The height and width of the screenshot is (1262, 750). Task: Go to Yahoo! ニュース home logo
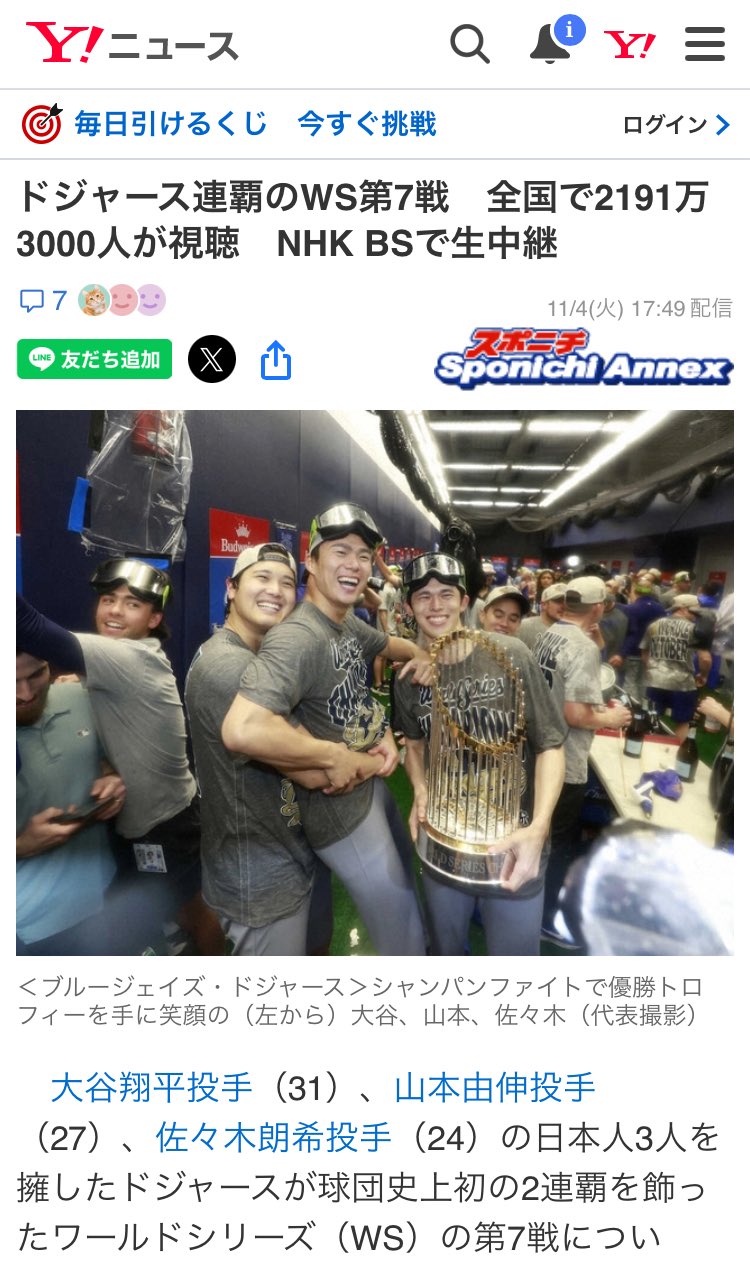coord(132,44)
